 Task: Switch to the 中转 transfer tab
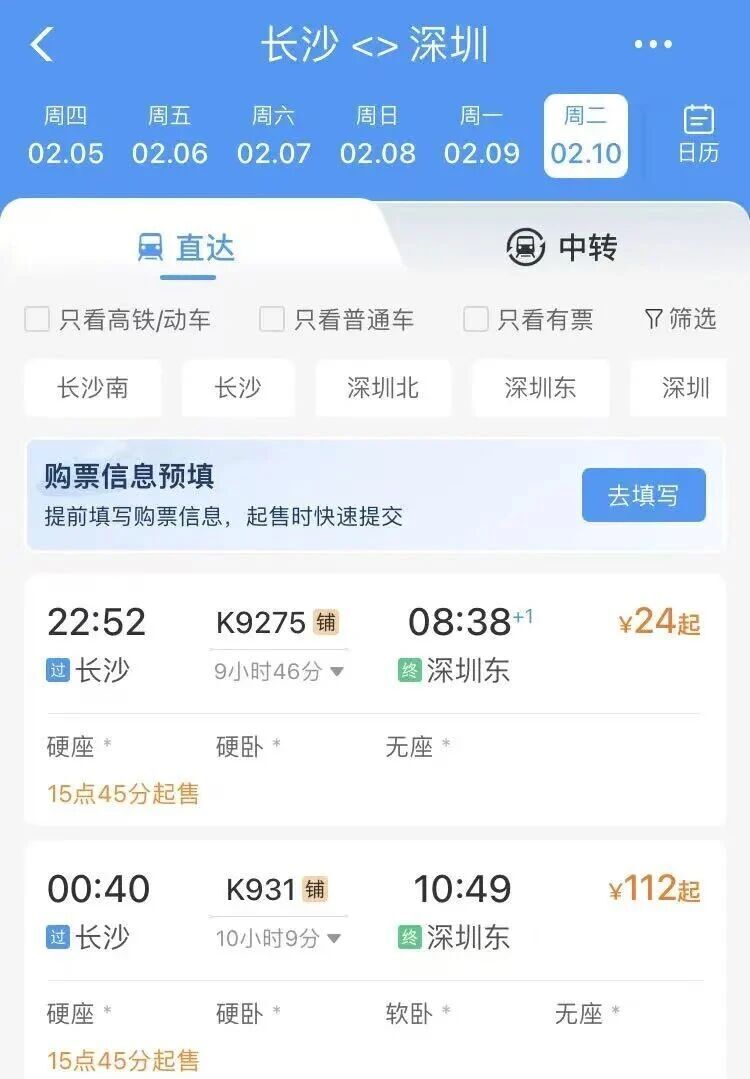[564, 247]
